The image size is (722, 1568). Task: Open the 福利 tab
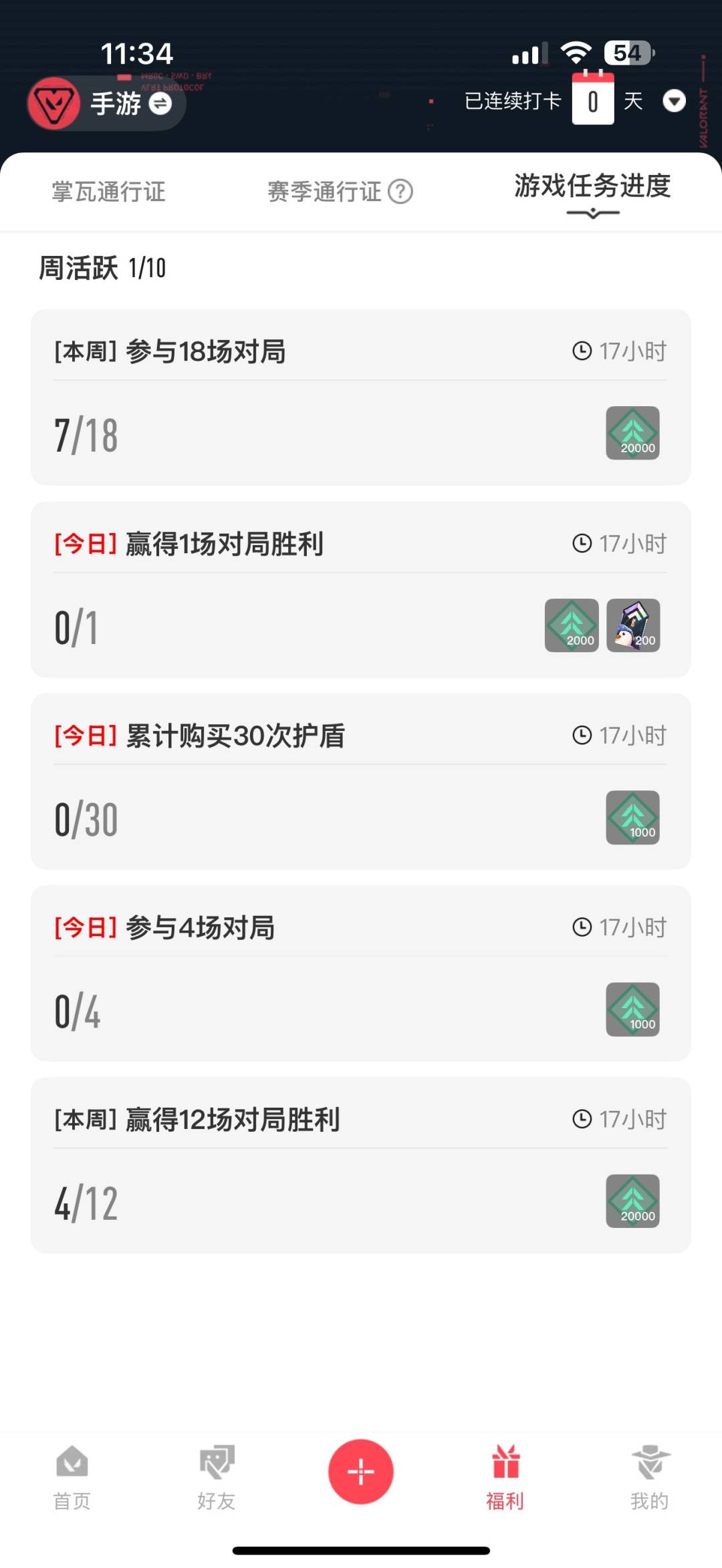click(x=505, y=1477)
